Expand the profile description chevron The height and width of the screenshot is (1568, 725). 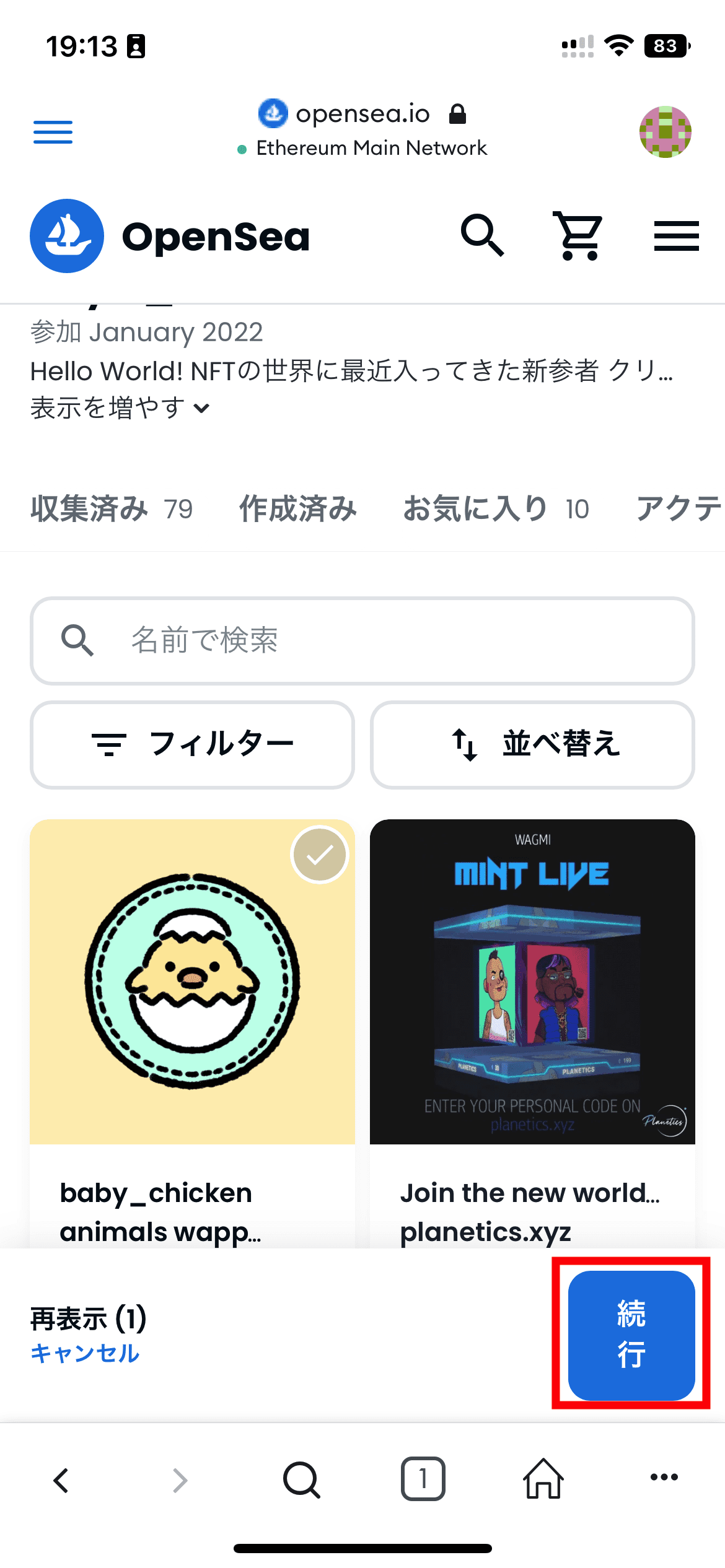pyautogui.click(x=201, y=409)
